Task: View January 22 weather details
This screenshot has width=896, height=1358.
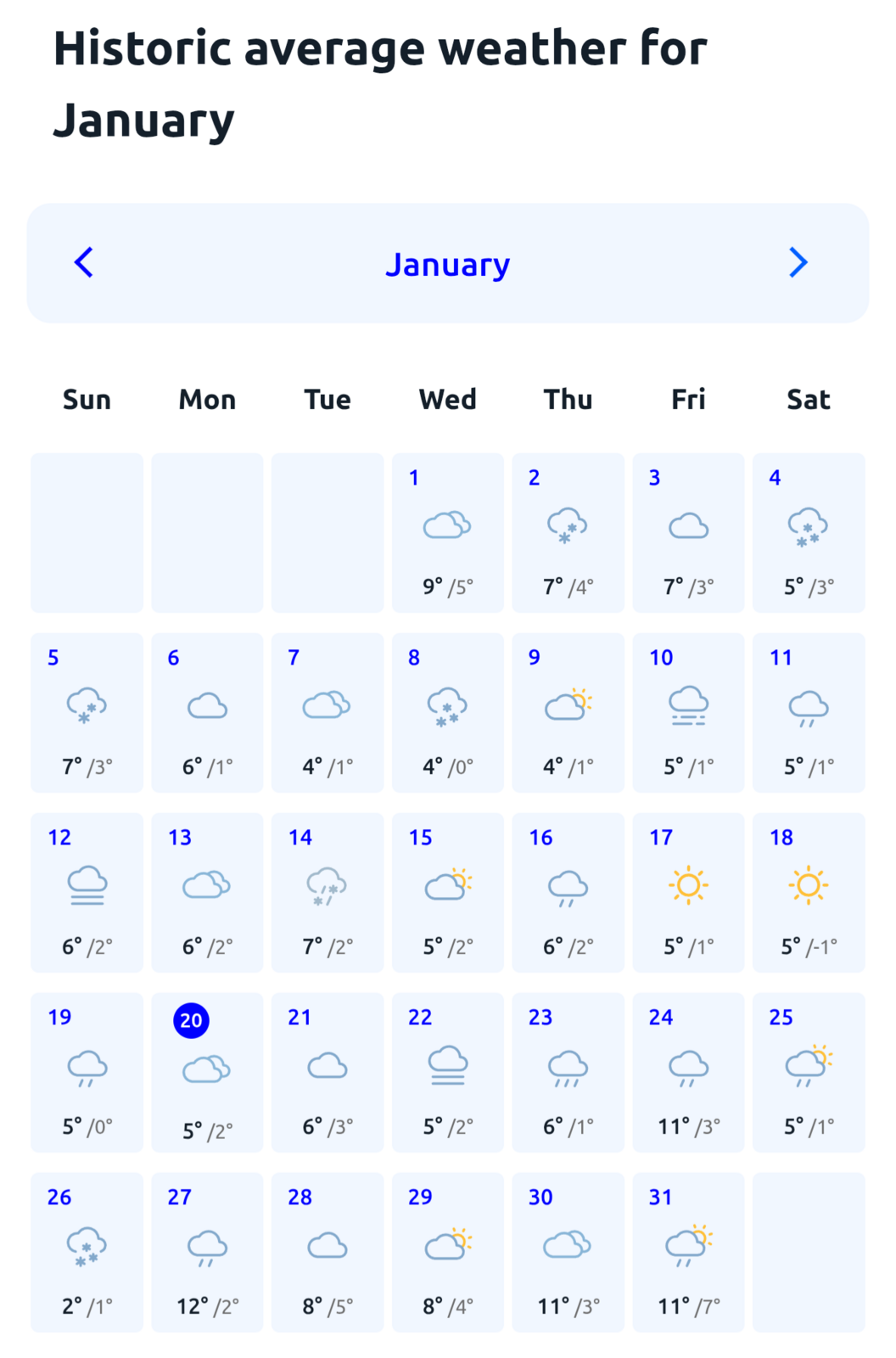Action: 448,1073
